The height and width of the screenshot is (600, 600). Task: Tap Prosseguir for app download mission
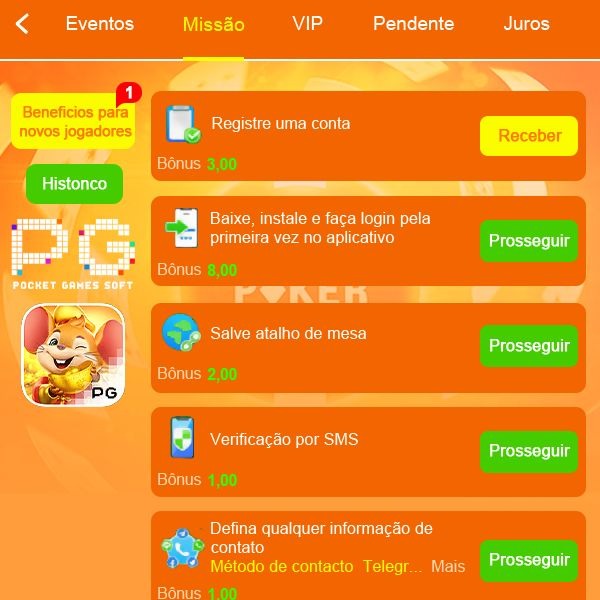(529, 241)
